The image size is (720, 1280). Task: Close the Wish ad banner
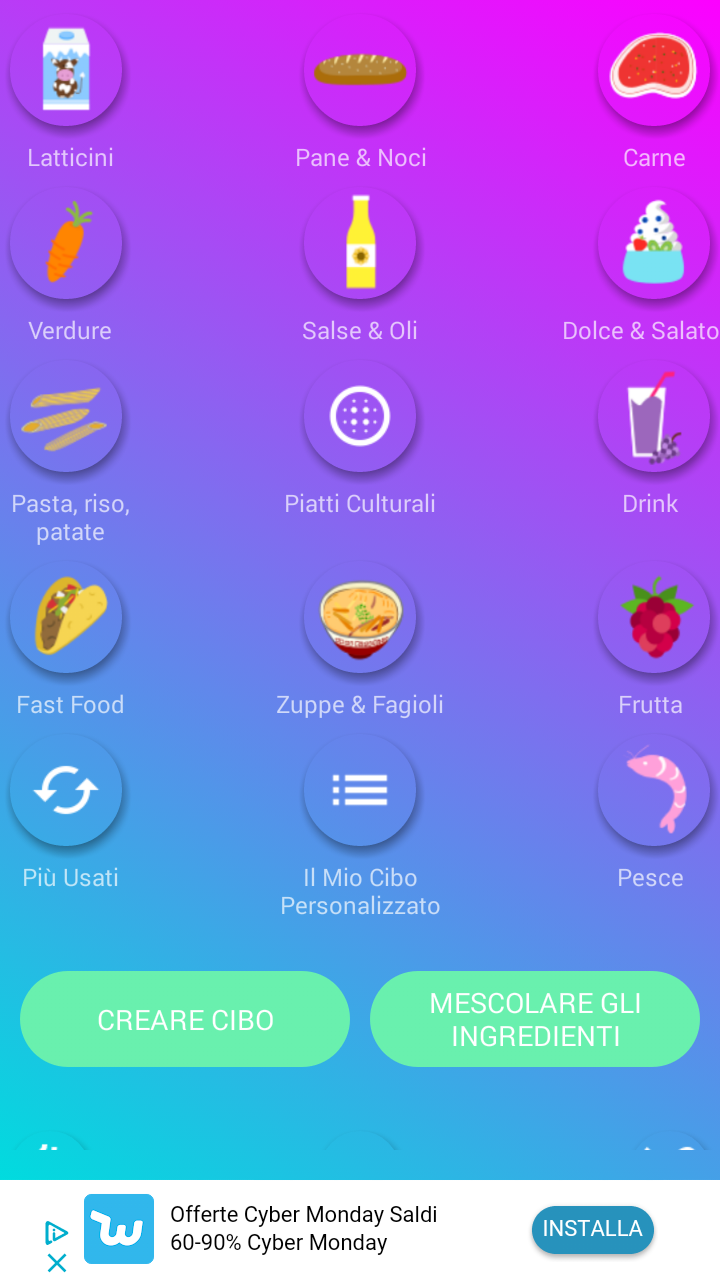tap(57, 1263)
